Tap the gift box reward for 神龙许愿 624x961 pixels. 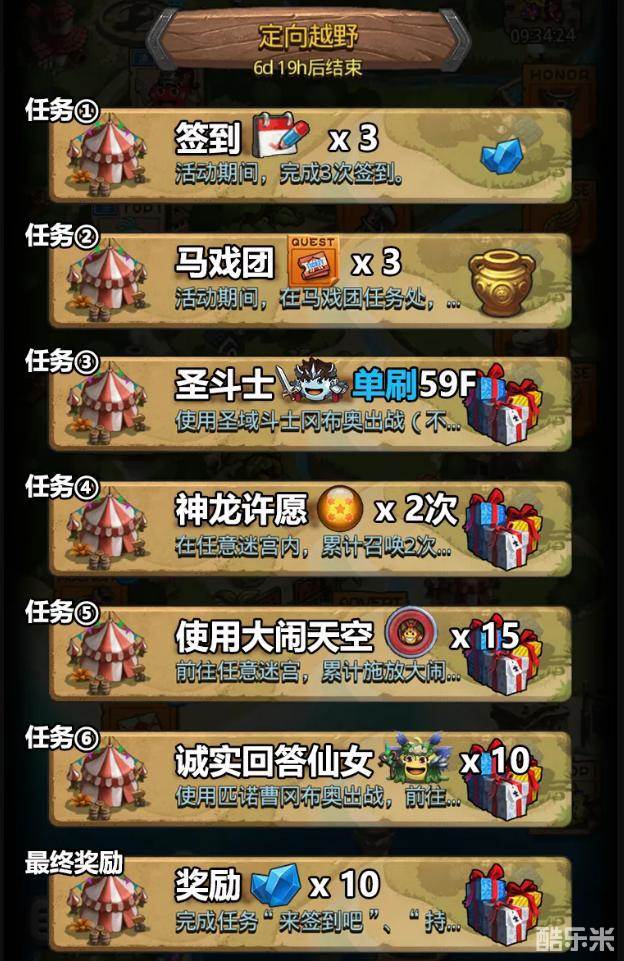pyautogui.click(x=503, y=527)
